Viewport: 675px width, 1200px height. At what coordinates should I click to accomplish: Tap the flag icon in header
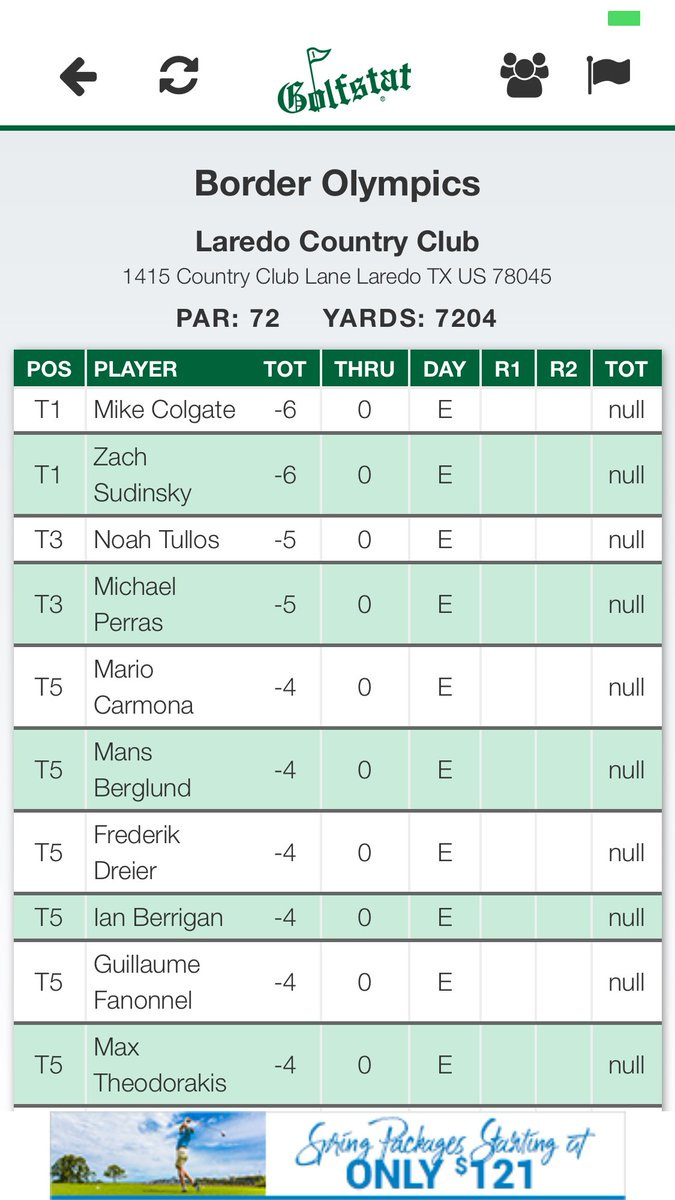point(608,75)
